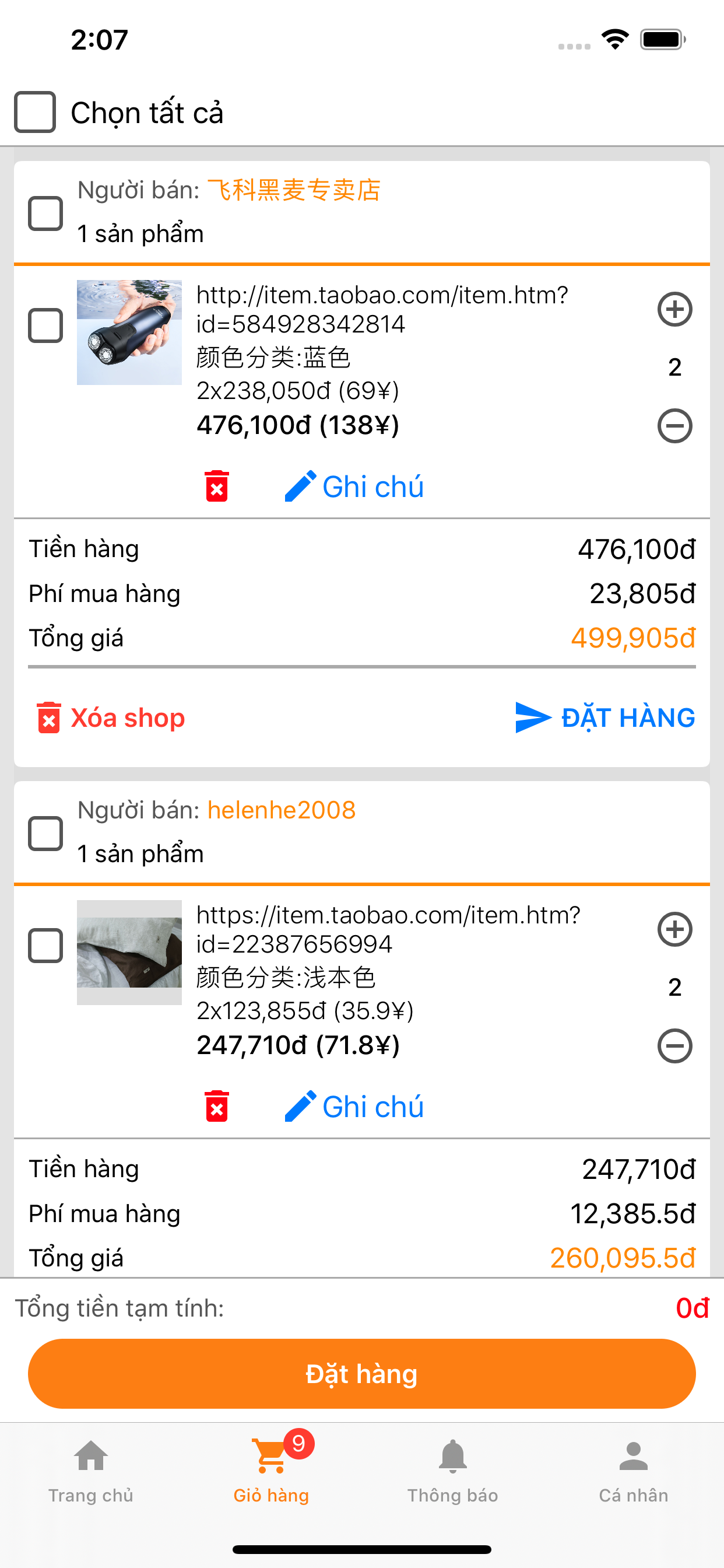The width and height of the screenshot is (724, 1568).
Task: Delete the helenhe2008 product via trash icon
Action: pos(217,1107)
